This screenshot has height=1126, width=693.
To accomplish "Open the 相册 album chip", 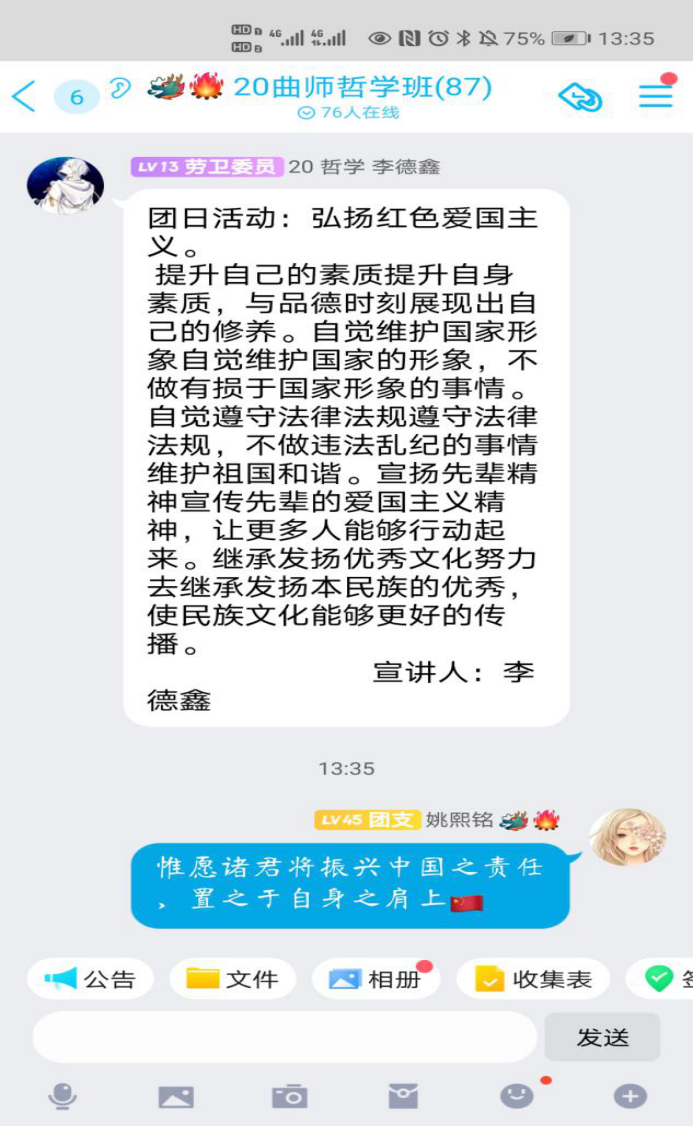I will (x=375, y=979).
